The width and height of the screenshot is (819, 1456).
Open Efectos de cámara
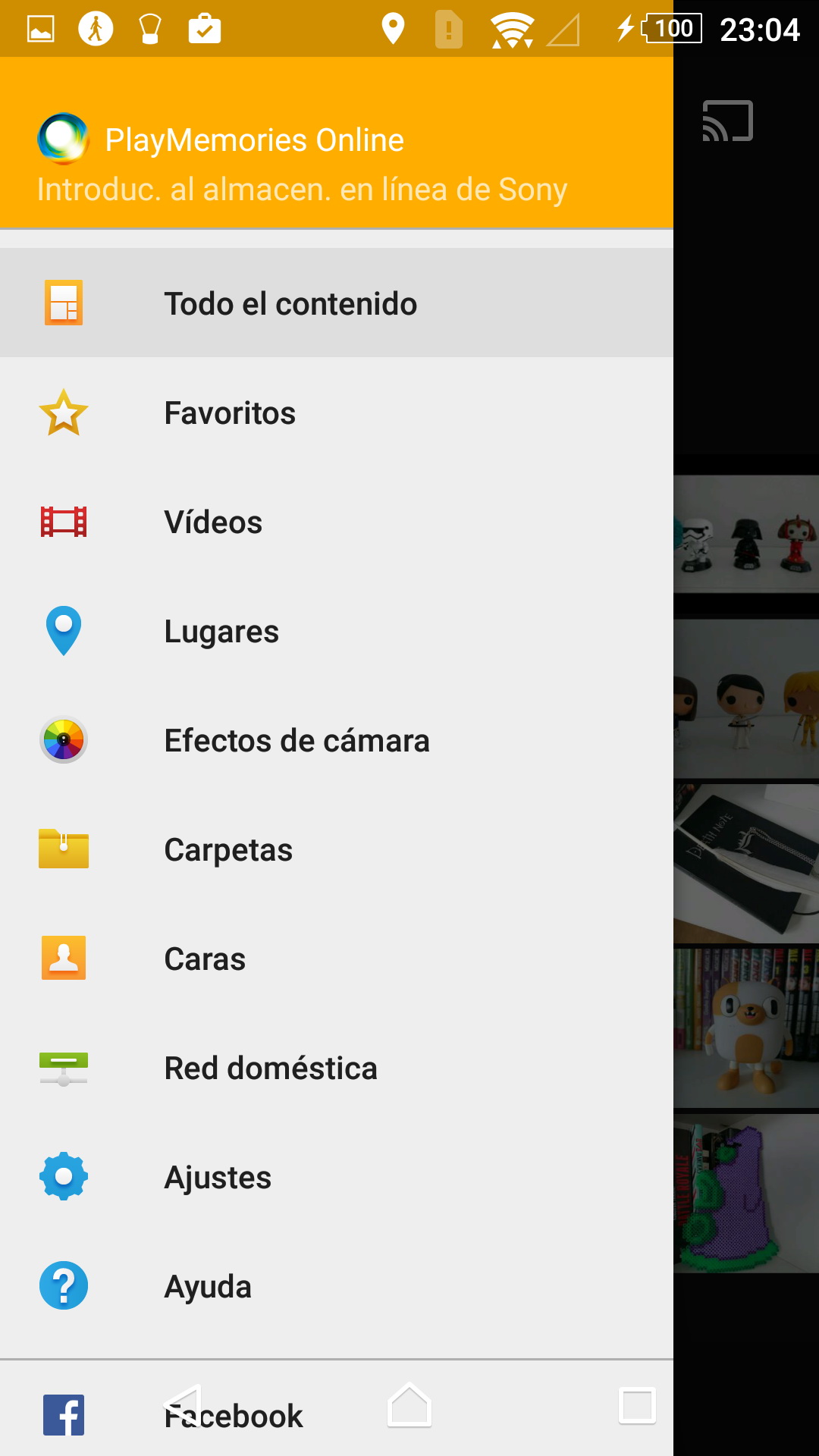pos(297,741)
